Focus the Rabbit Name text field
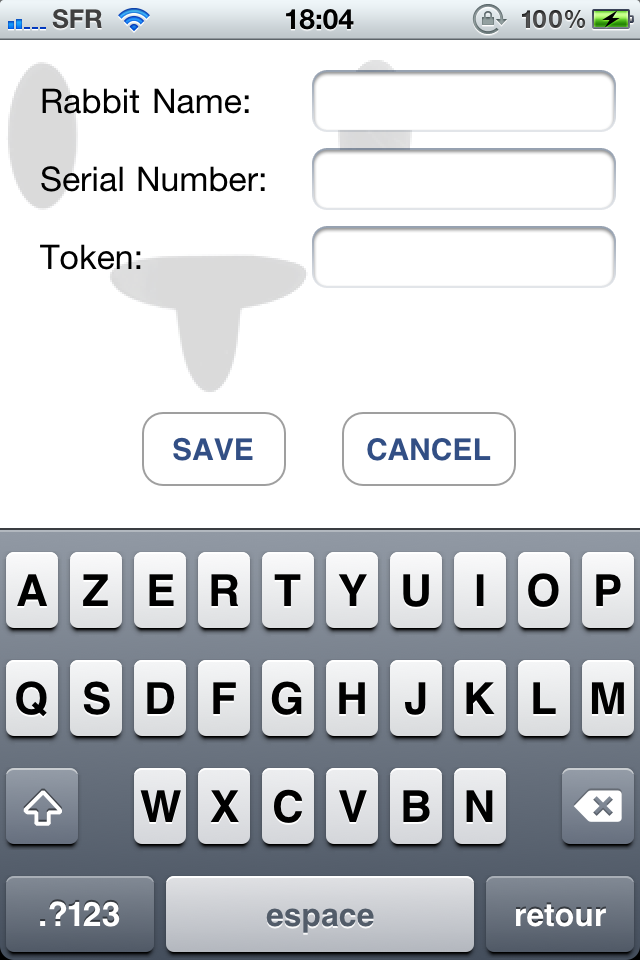This screenshot has width=640, height=960. point(463,101)
